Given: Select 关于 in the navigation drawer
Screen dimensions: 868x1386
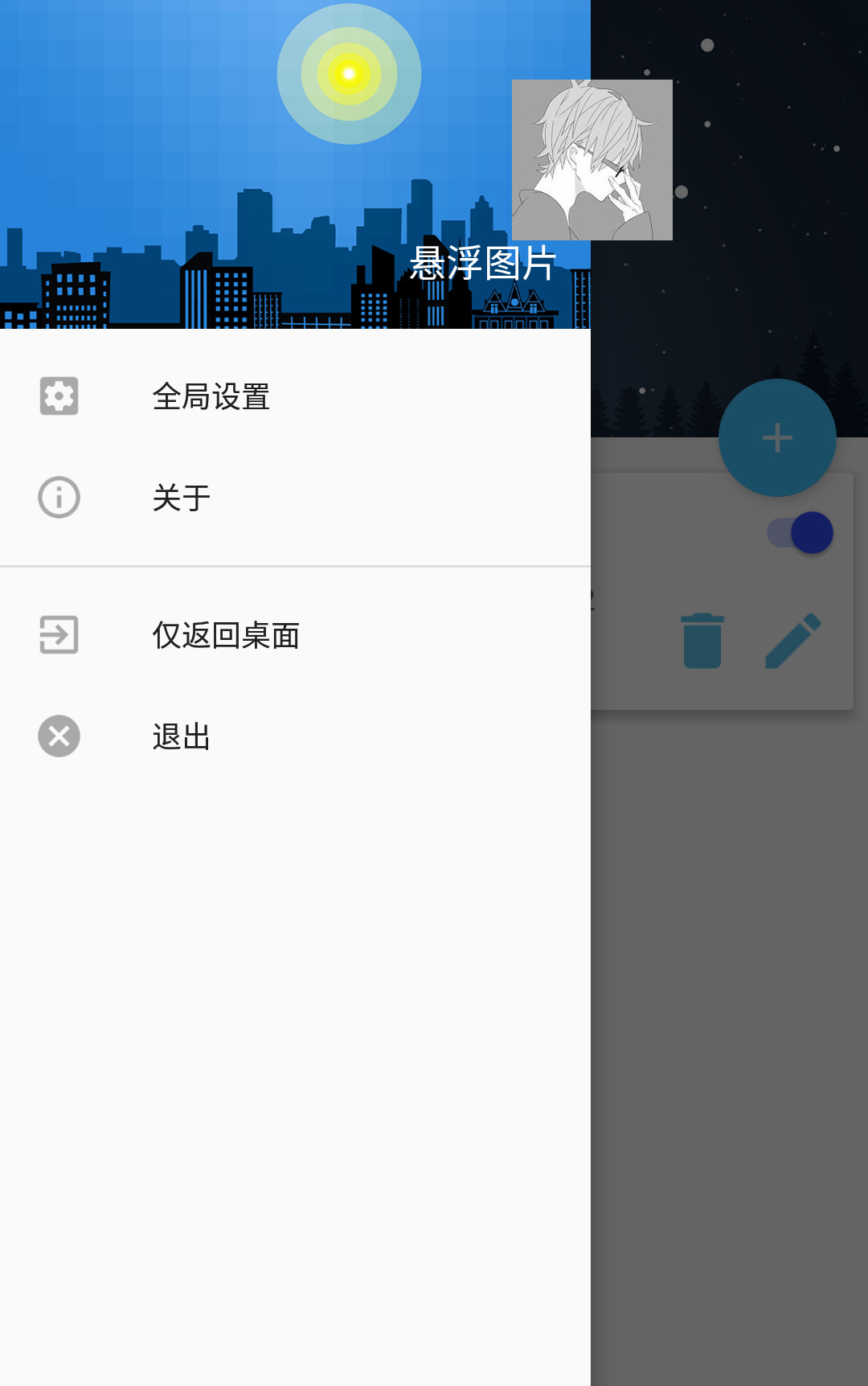Looking at the screenshot, I should tap(182, 497).
